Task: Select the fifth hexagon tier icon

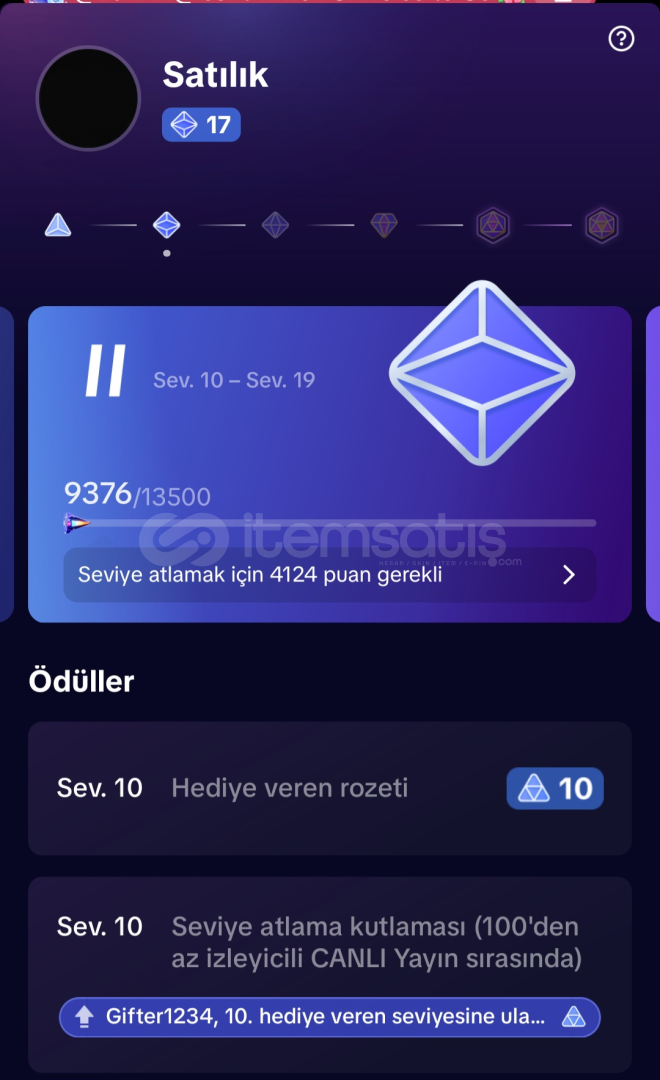Action: pos(493,225)
